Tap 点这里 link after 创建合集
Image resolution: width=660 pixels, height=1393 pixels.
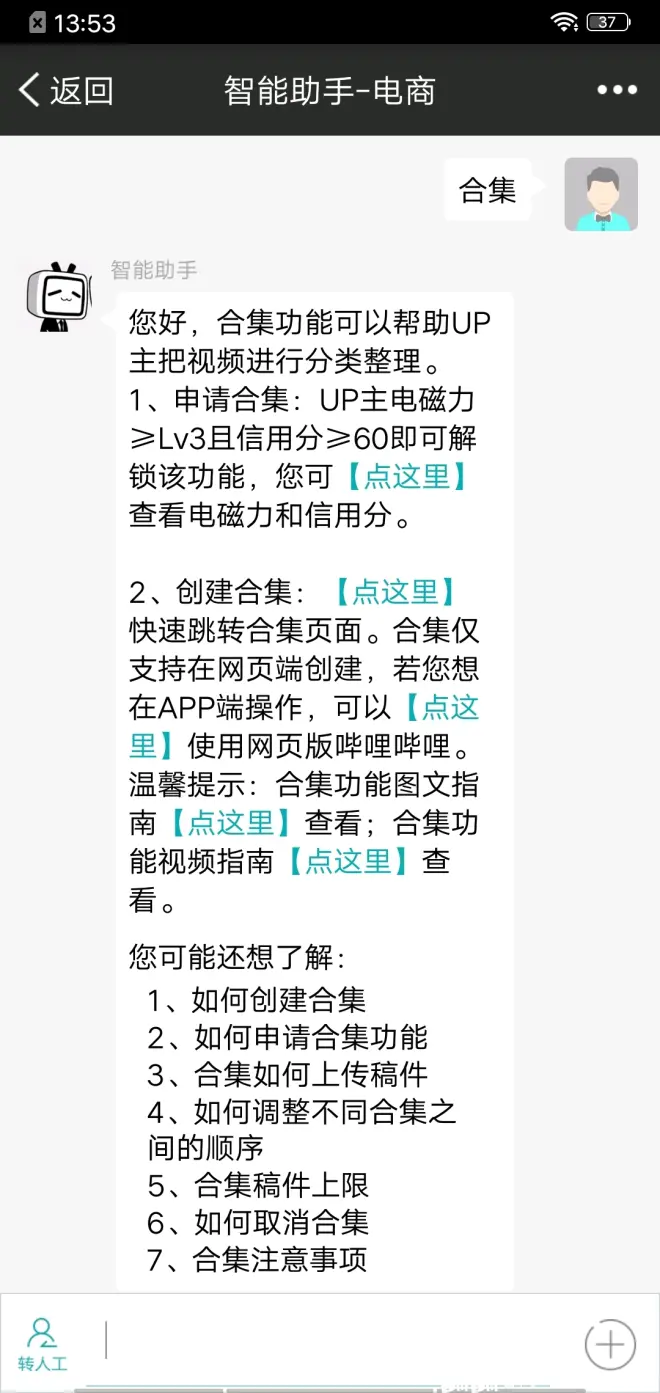[x=395, y=592]
